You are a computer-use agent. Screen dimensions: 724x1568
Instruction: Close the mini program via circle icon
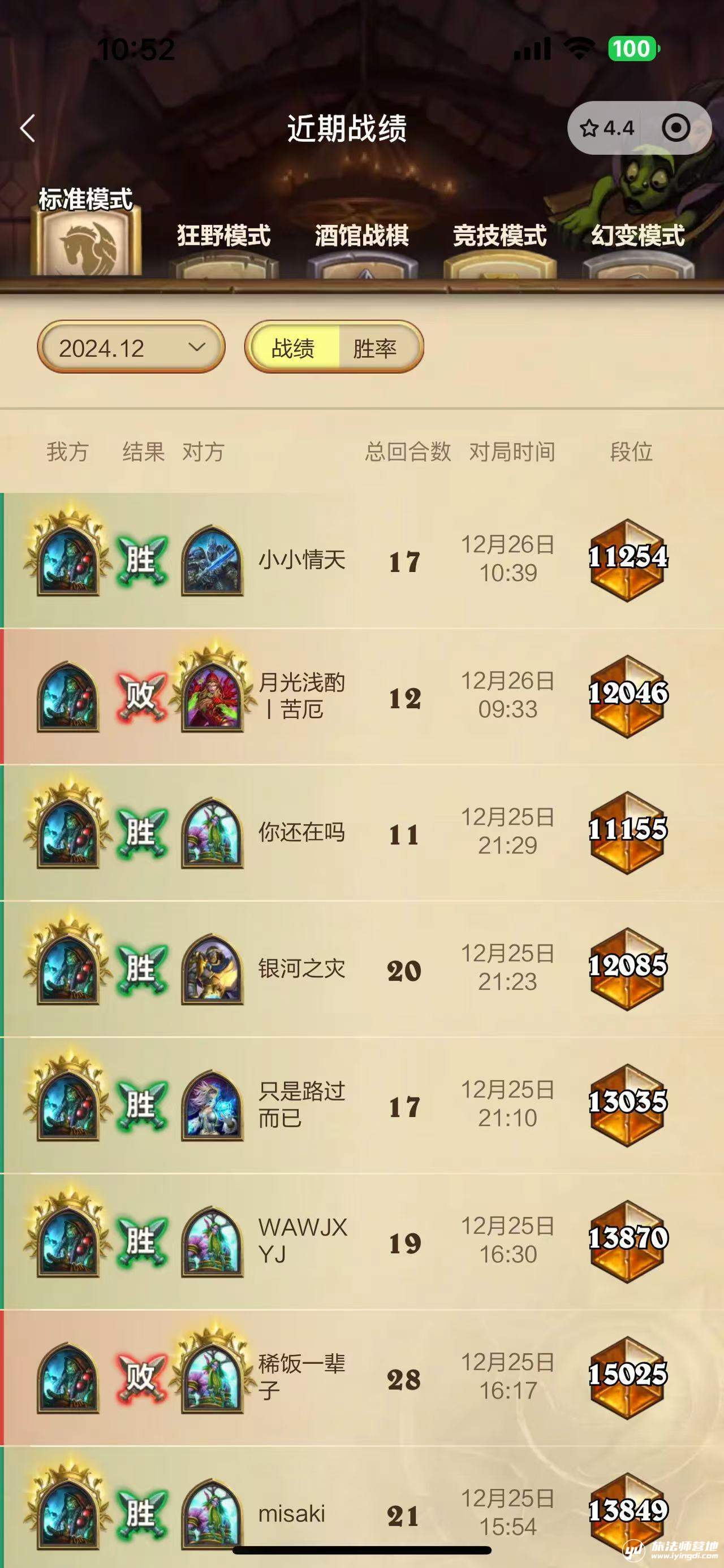tap(676, 128)
